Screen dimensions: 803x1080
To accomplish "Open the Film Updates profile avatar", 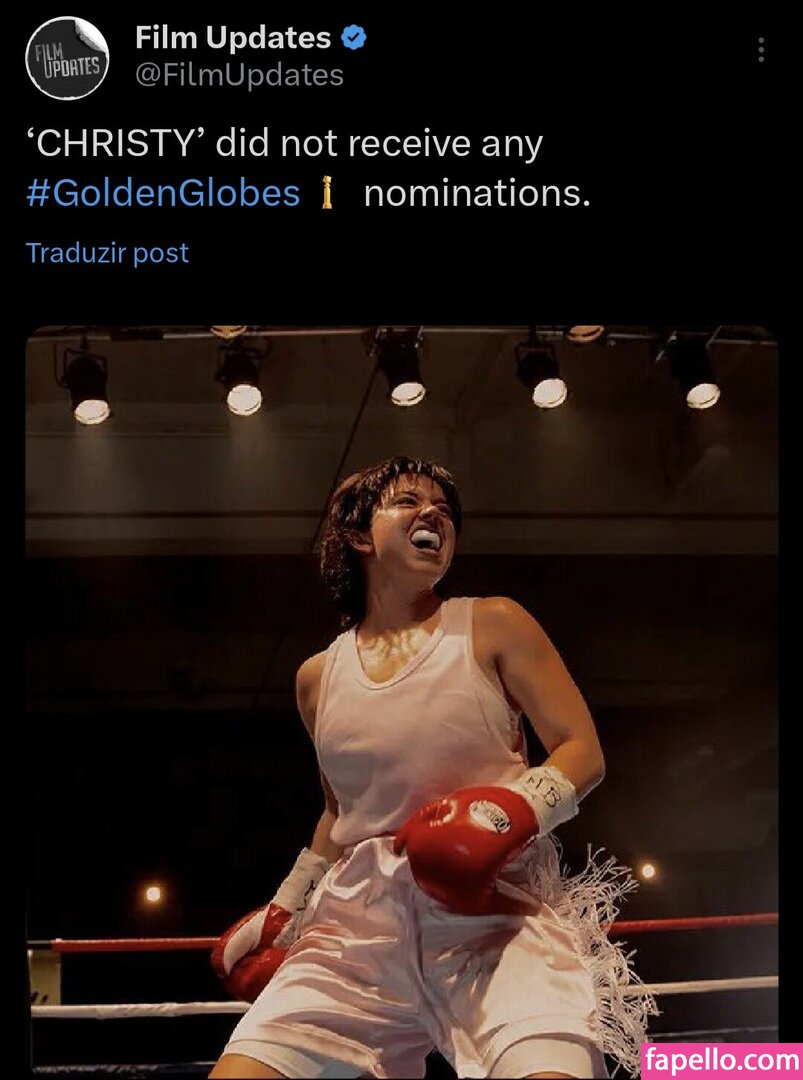I will point(67,58).
